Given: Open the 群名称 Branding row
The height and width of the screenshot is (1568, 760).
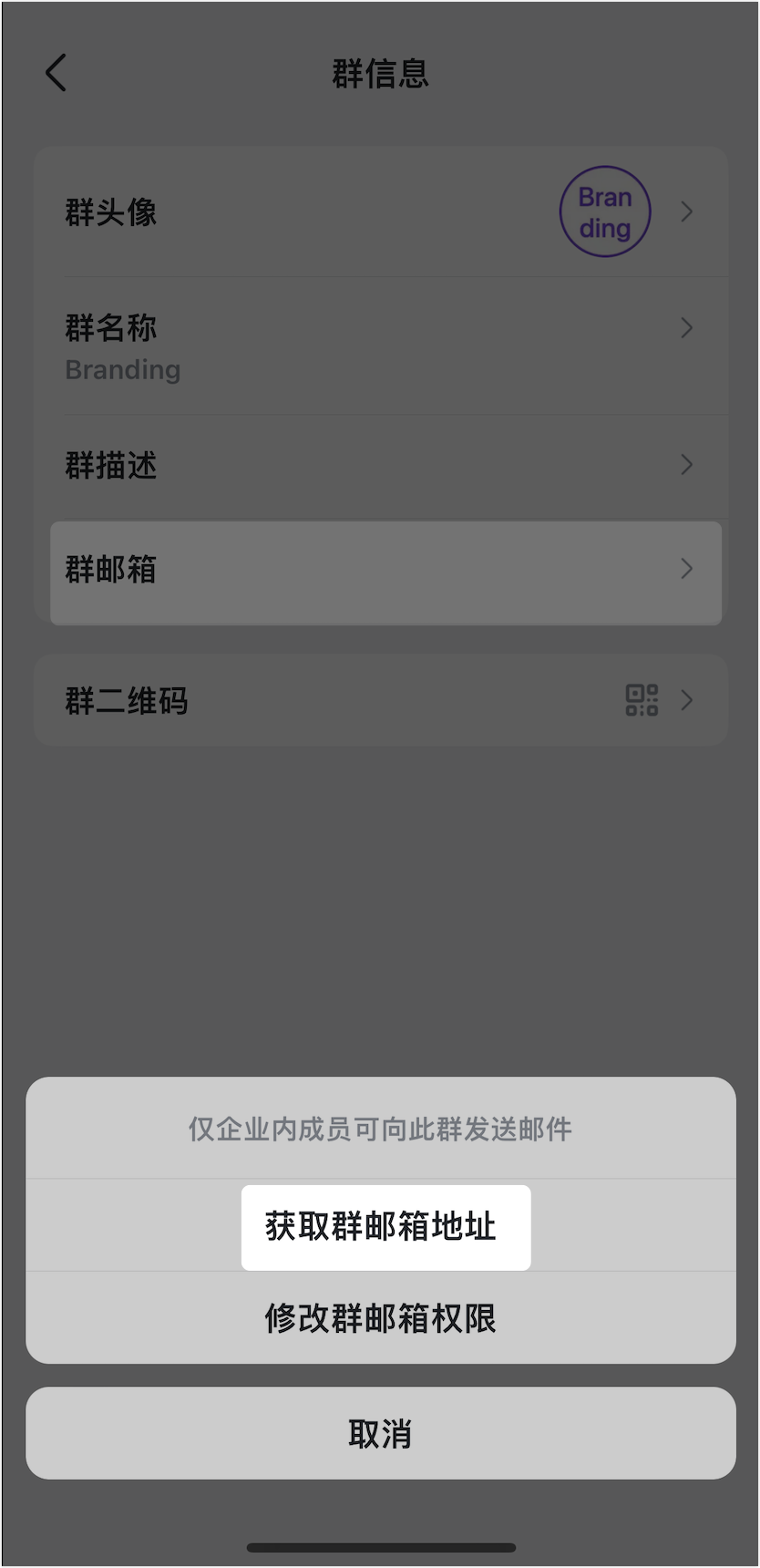Looking at the screenshot, I should coord(380,346).
